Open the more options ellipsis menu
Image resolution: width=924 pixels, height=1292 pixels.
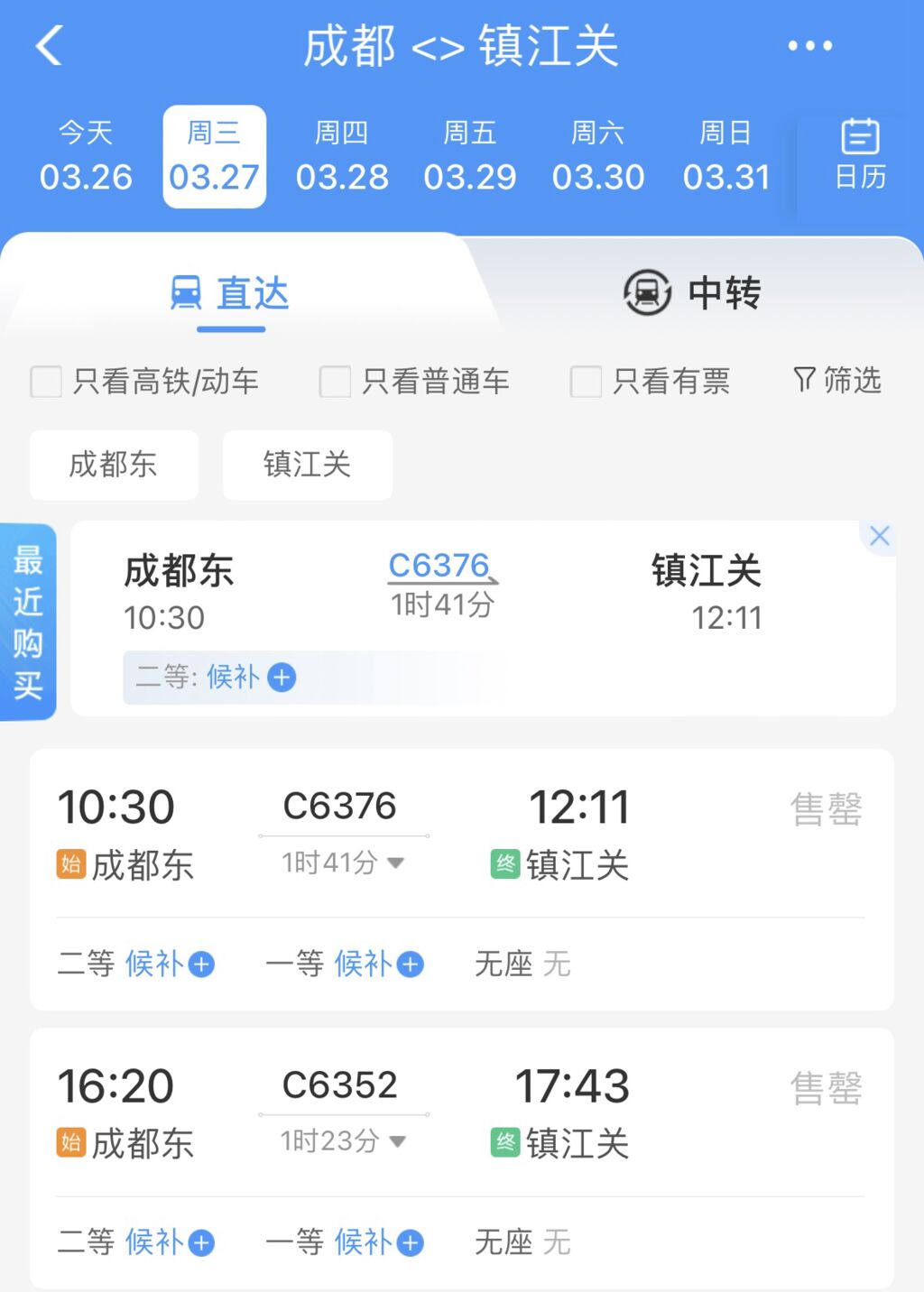click(808, 45)
